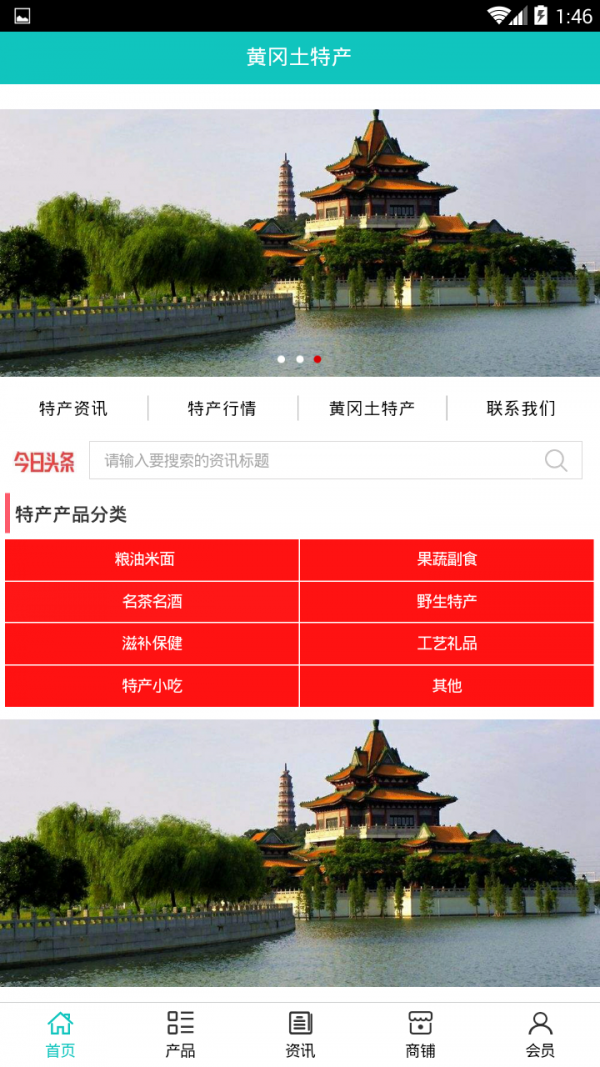Viewport: 600px width, 1067px height.
Task: Choose the 工艺礼品 category
Action: pyautogui.click(x=447, y=644)
